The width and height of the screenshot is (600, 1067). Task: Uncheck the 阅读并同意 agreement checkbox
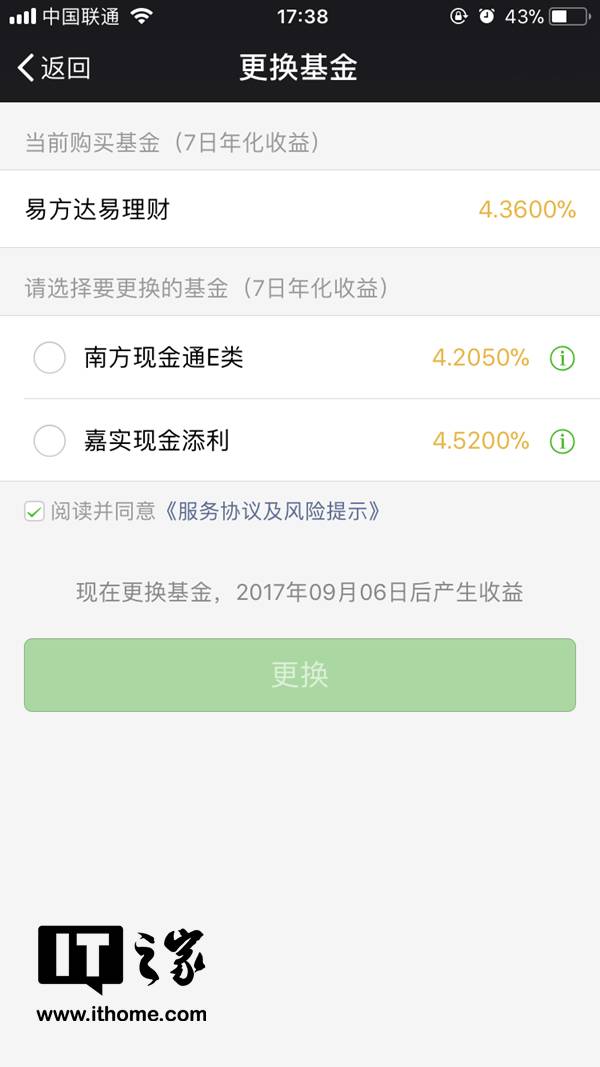[x=35, y=511]
